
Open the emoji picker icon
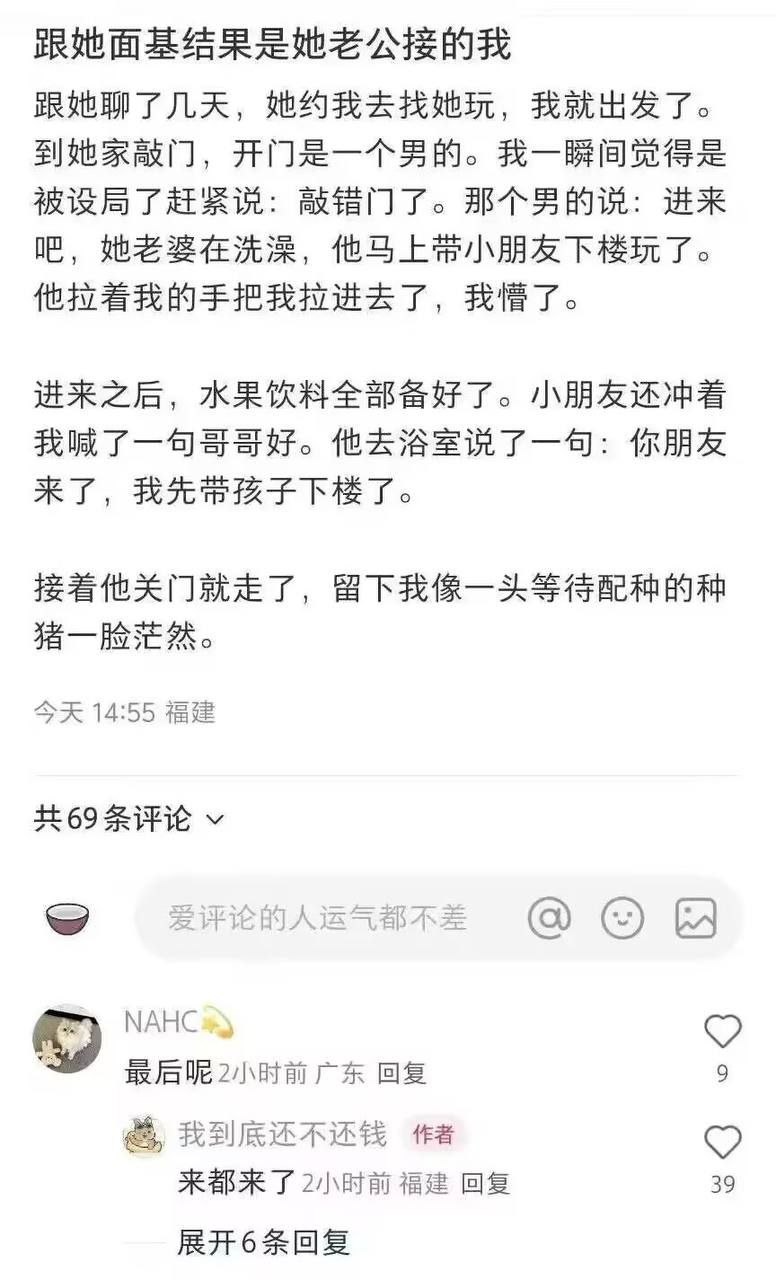click(622, 917)
